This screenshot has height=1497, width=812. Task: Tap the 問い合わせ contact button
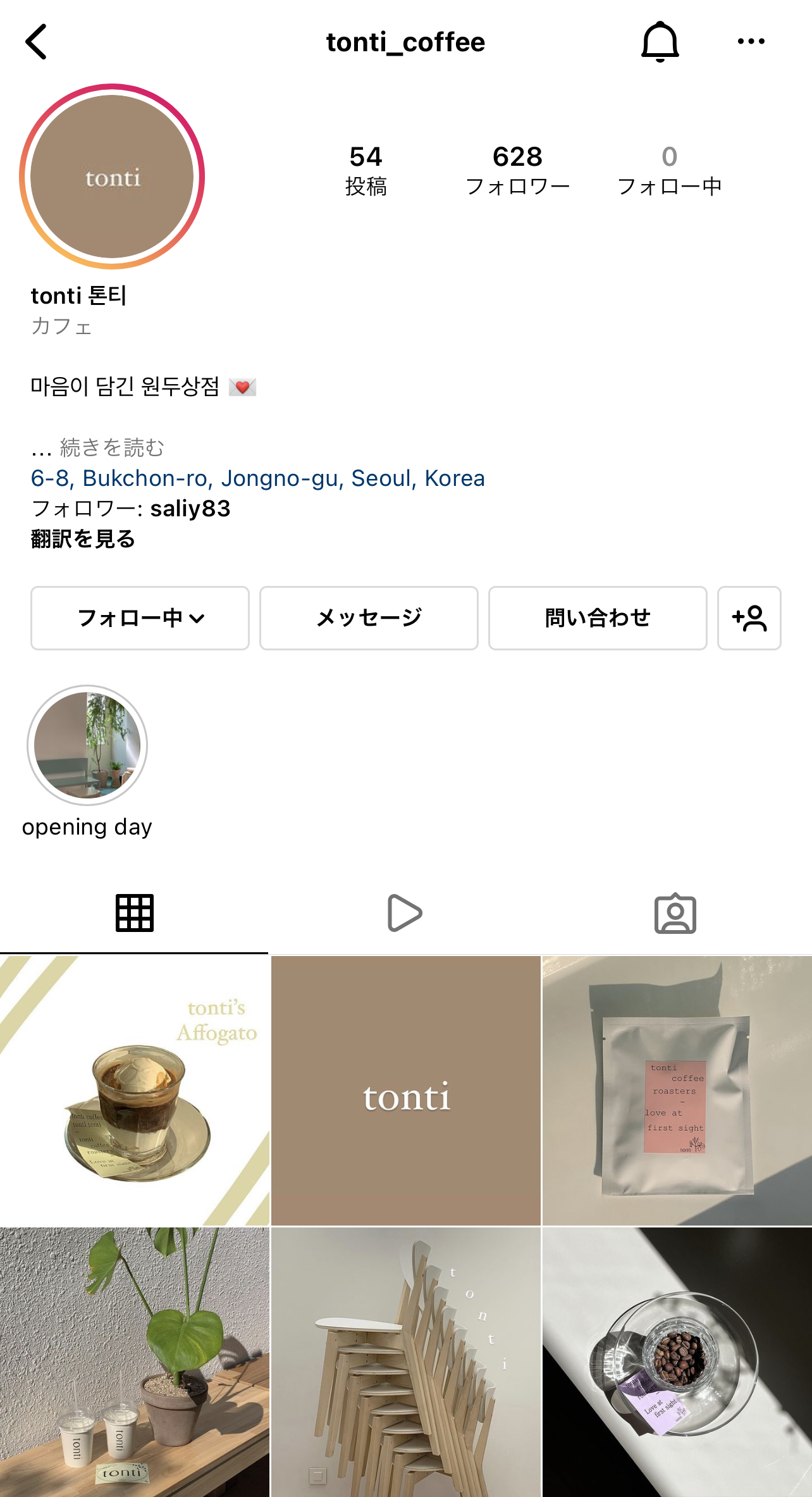[x=598, y=618]
